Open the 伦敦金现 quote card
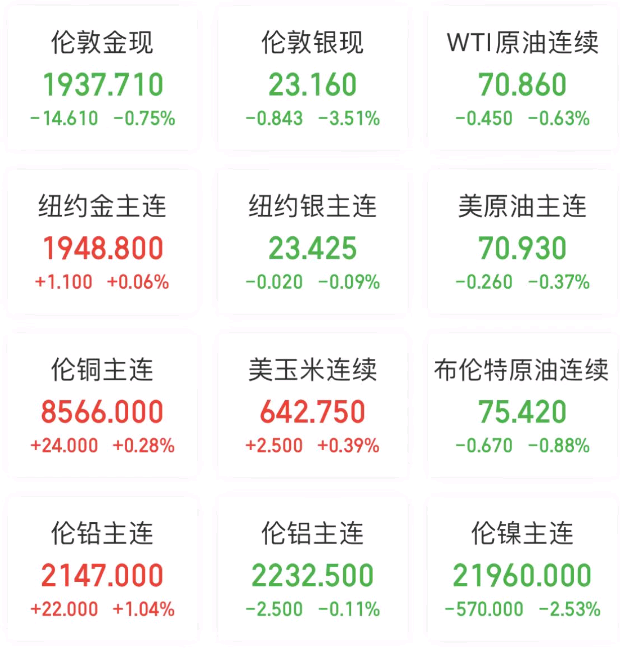Image resolution: width=620 pixels, height=648 pixels. click(102, 82)
